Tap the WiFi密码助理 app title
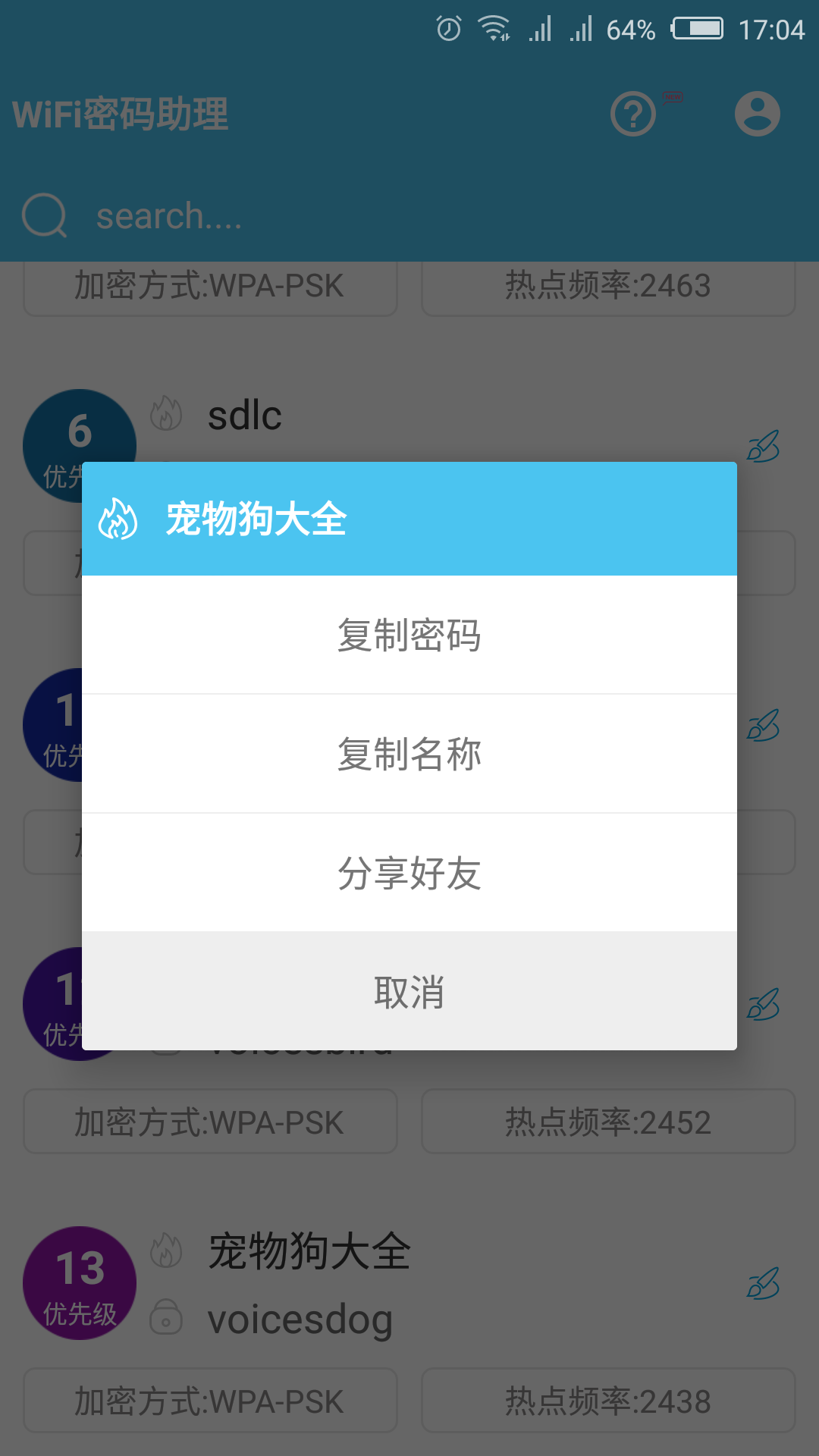Screen dimensions: 819x1456 tap(121, 114)
